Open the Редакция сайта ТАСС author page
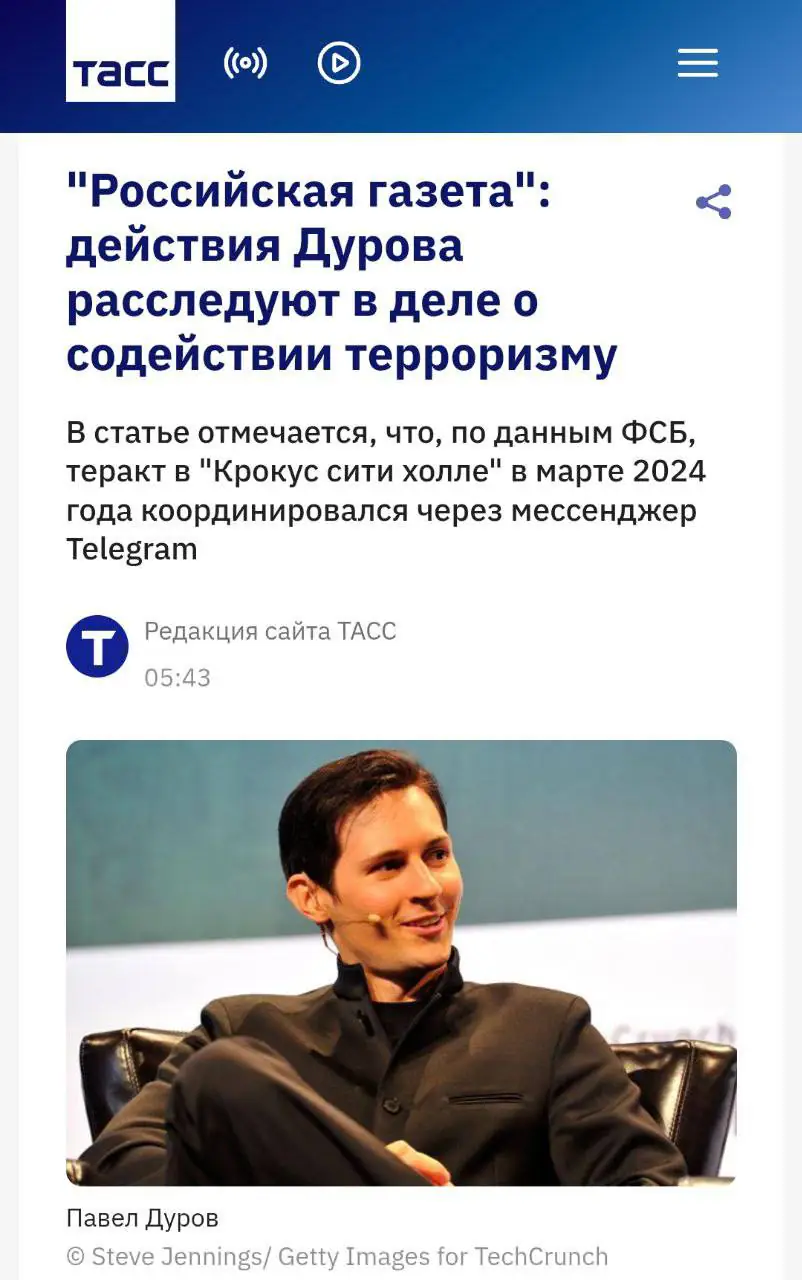Screen dimensions: 802x1280 270,631
